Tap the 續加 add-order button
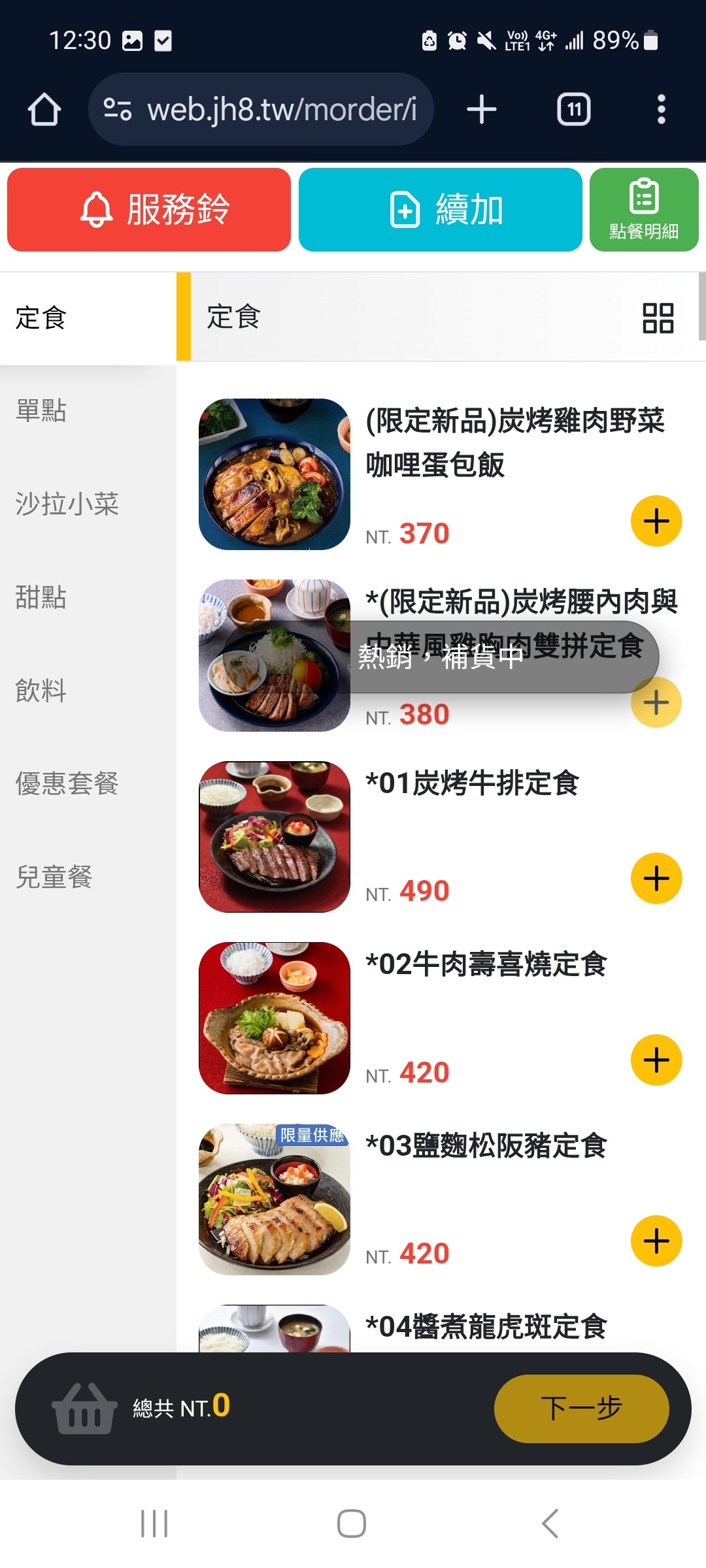The image size is (706, 1568). tap(440, 210)
